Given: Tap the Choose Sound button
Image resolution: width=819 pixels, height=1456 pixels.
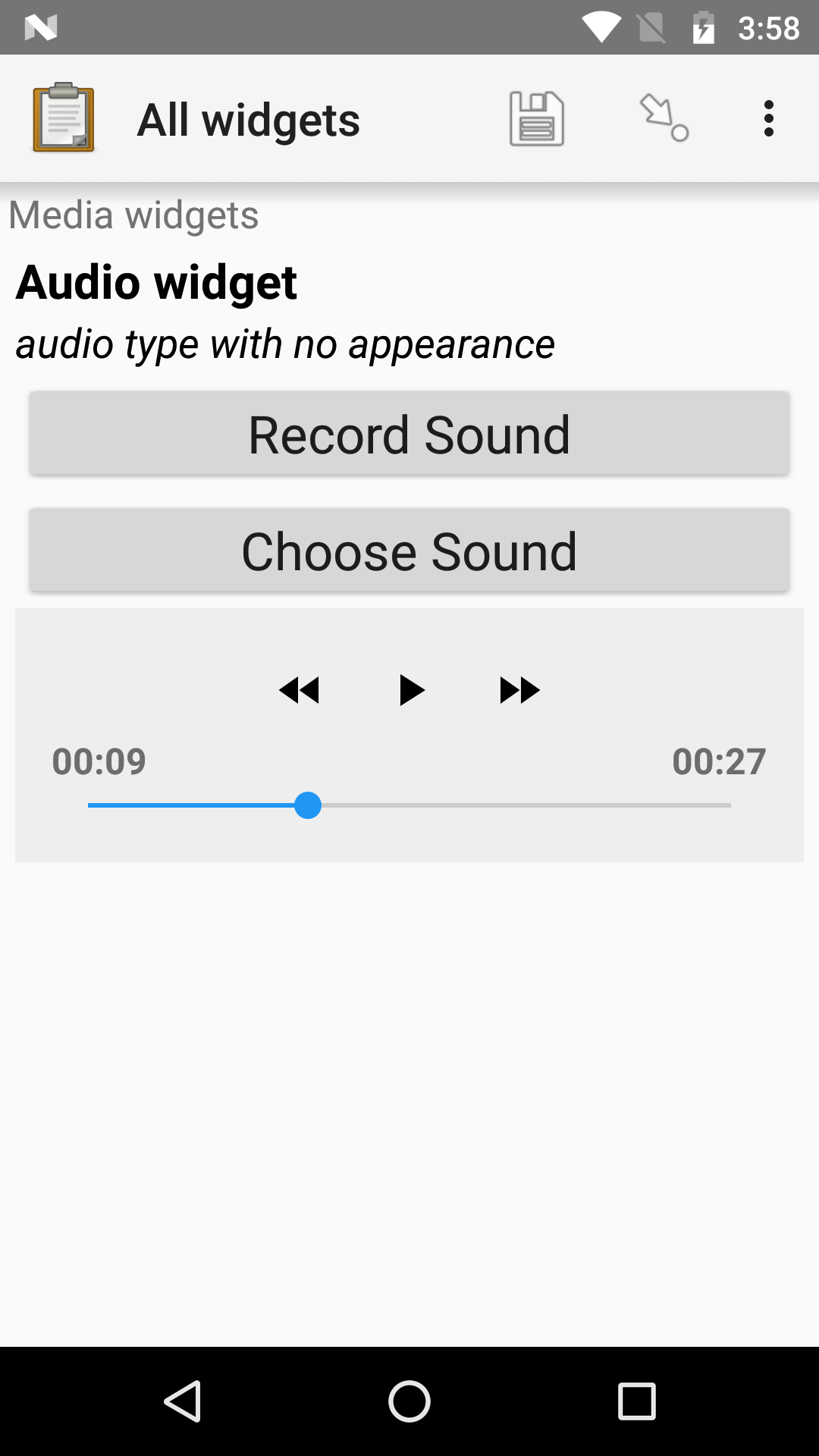Looking at the screenshot, I should point(409,550).
